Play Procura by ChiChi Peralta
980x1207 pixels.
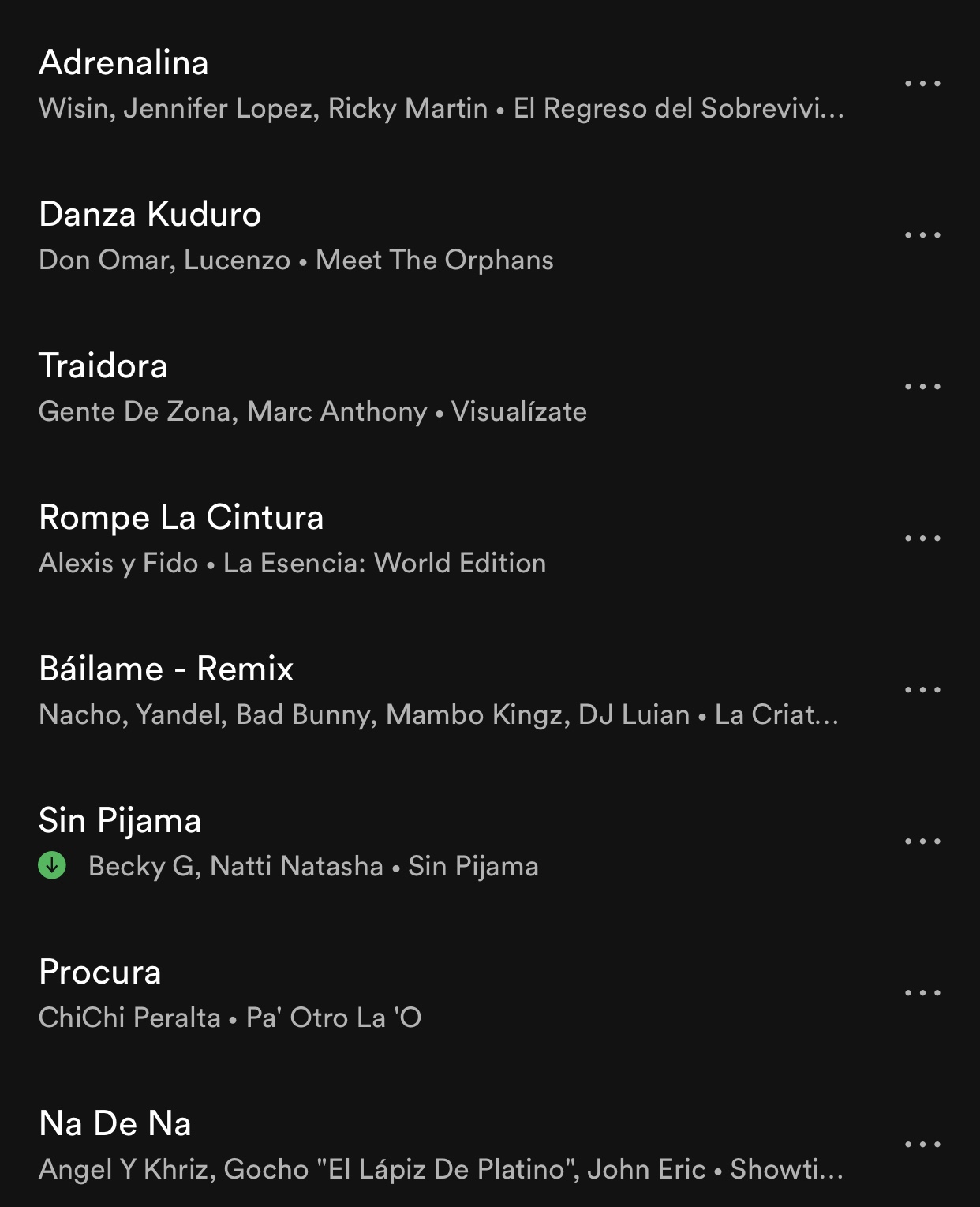pyautogui.click(x=100, y=973)
